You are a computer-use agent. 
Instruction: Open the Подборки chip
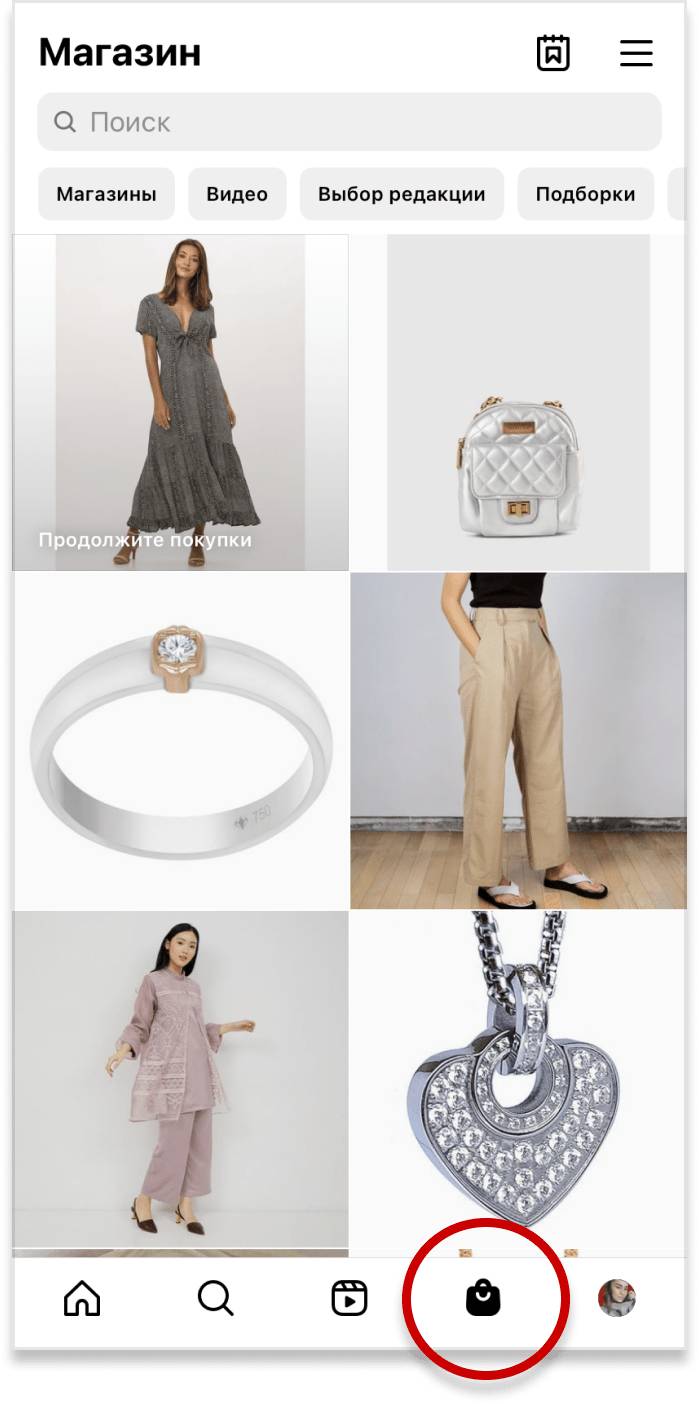pyautogui.click(x=585, y=194)
